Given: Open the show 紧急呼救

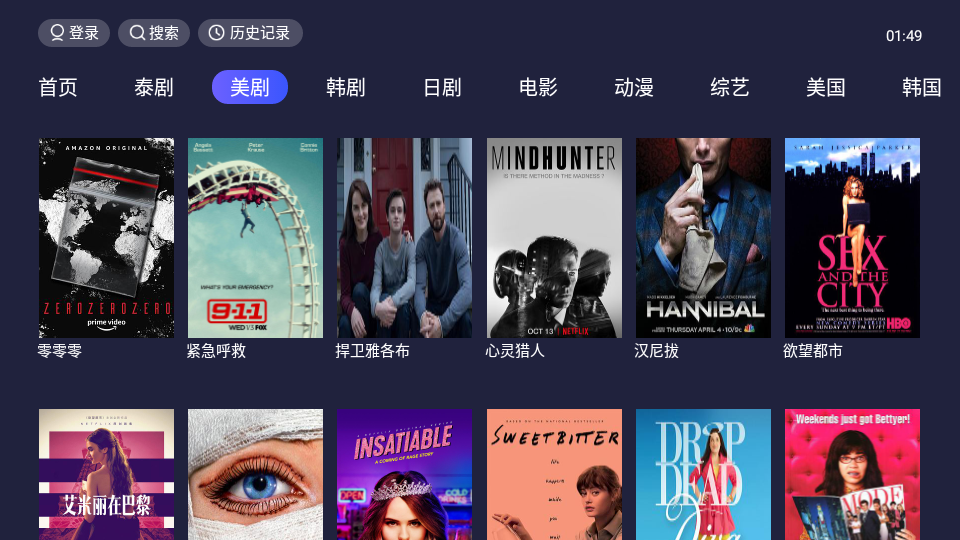Looking at the screenshot, I should [255, 238].
